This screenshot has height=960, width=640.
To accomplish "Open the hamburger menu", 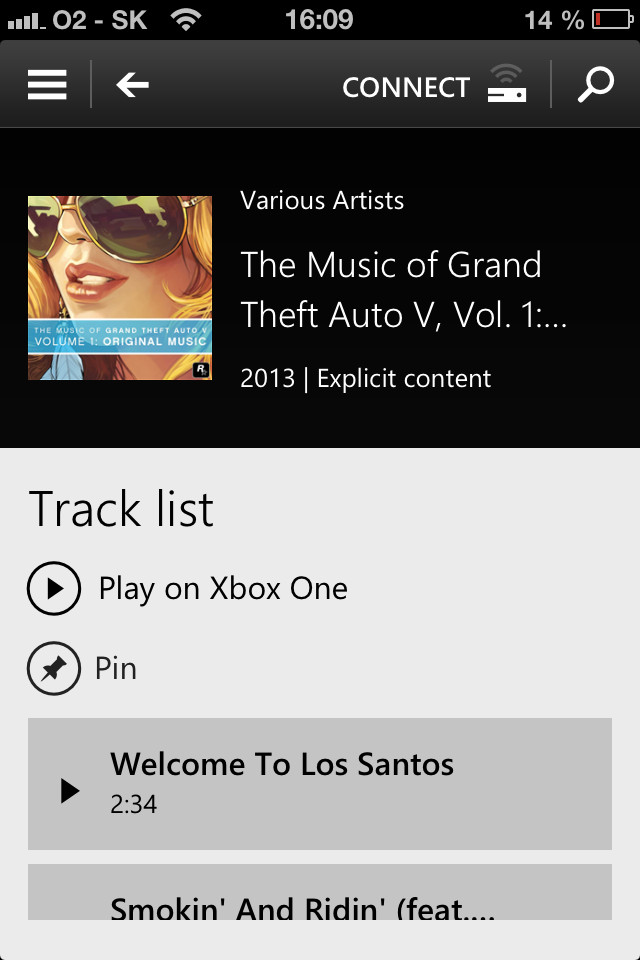I will click(x=47, y=85).
